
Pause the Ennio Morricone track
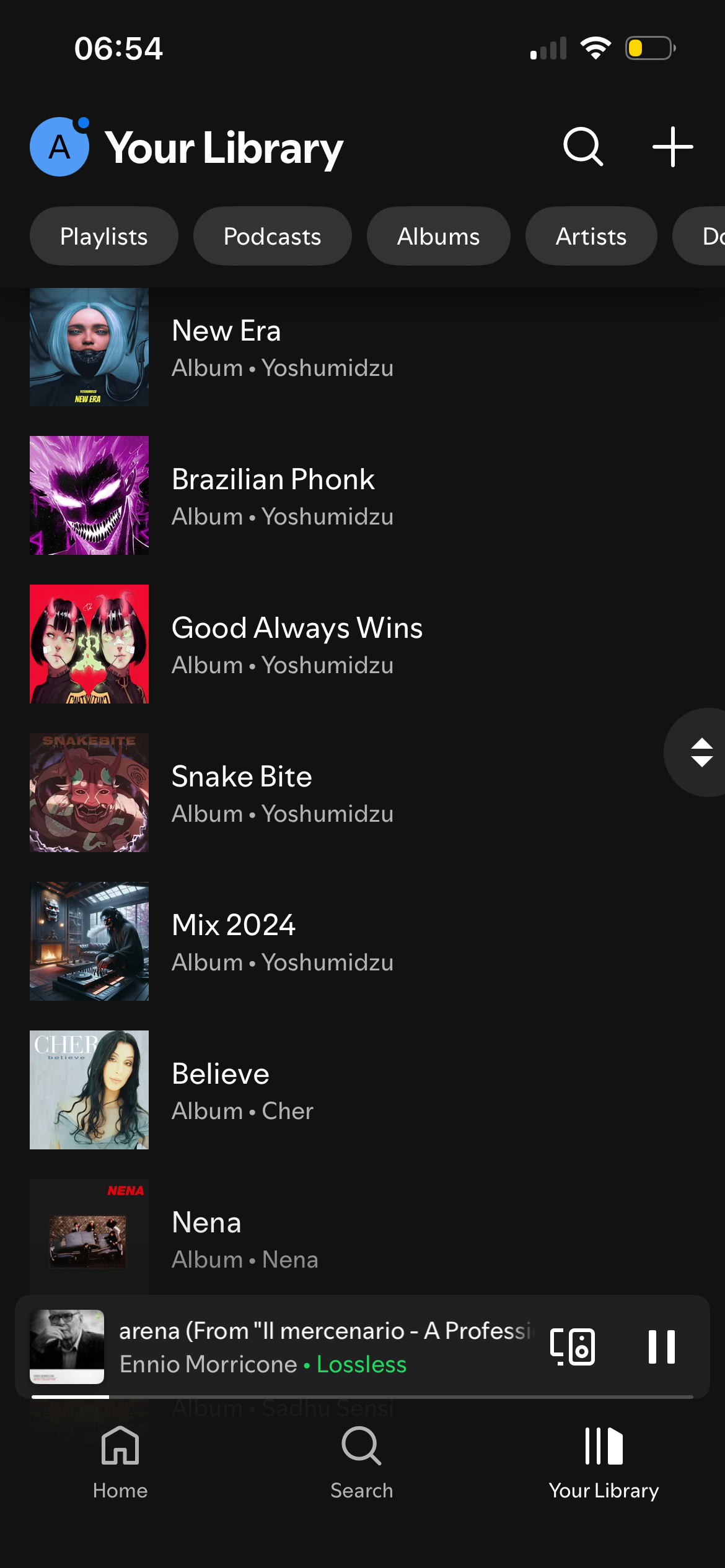point(661,1347)
